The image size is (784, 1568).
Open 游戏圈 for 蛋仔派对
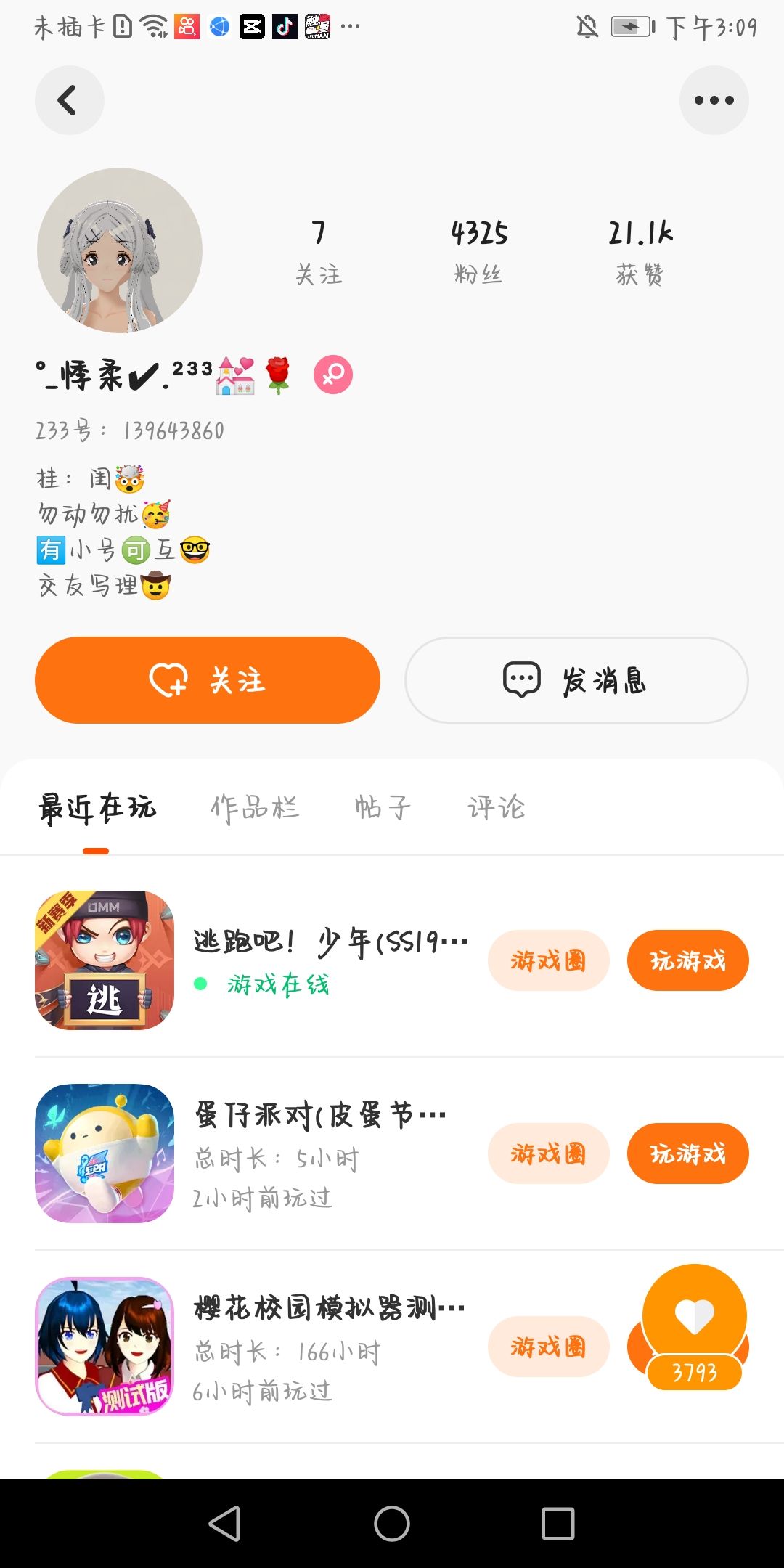coord(548,1153)
